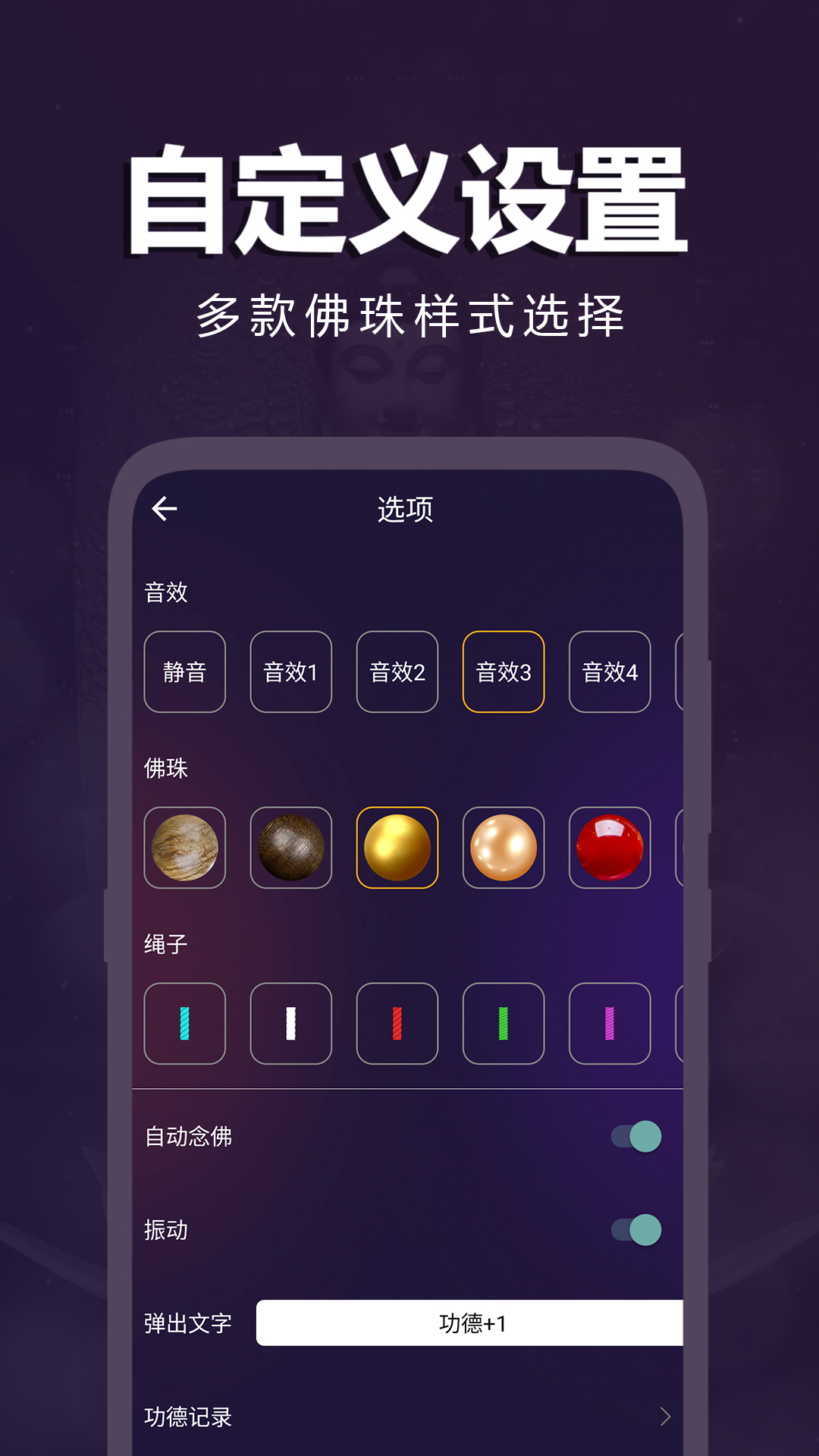This screenshot has width=819, height=1456.
Task: Pick the pearl-colored prayer bead
Action: click(504, 847)
